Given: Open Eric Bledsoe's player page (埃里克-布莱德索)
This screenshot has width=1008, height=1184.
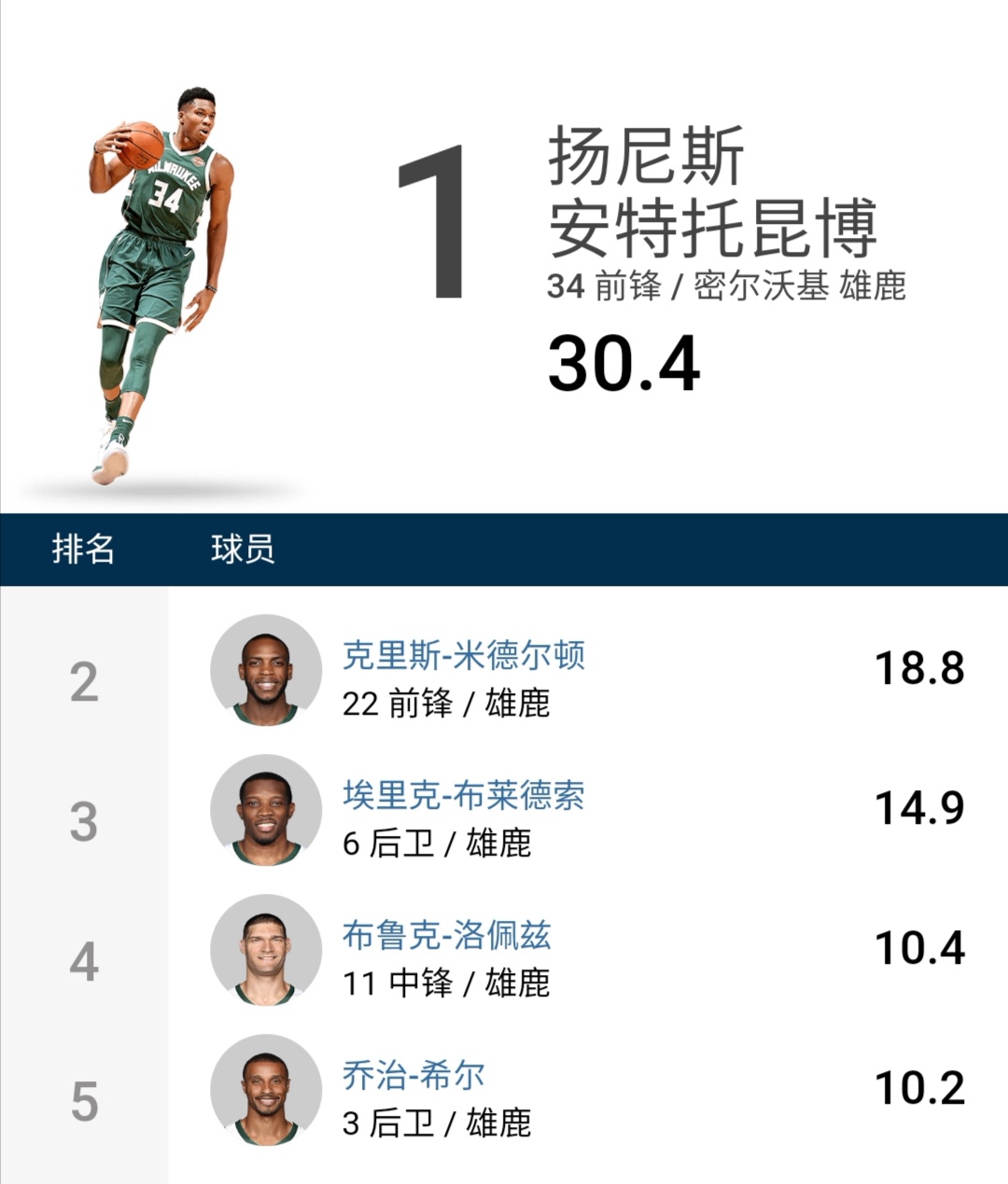Looking at the screenshot, I should click(x=463, y=795).
